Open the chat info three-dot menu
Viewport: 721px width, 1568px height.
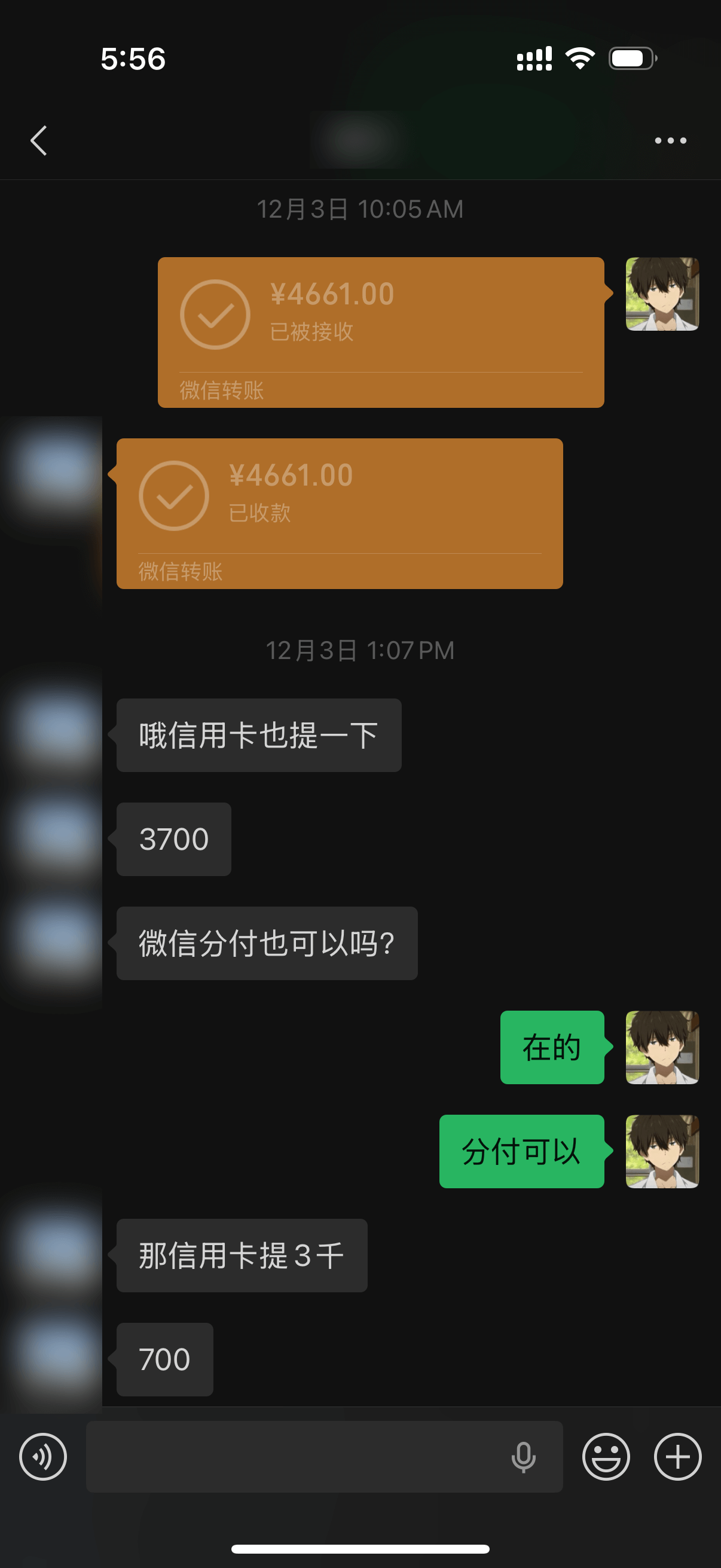click(x=670, y=141)
